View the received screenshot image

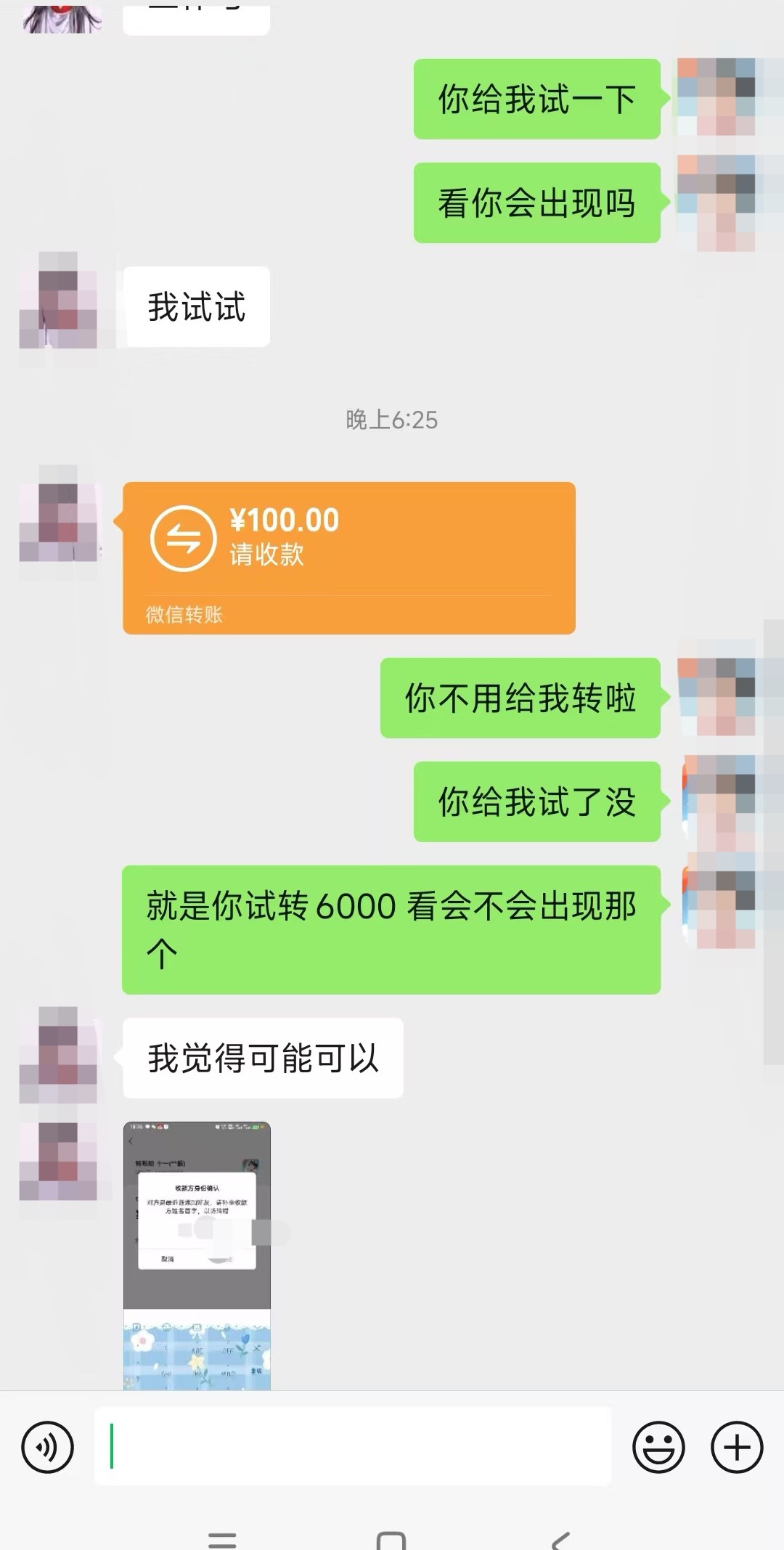(x=197, y=1255)
